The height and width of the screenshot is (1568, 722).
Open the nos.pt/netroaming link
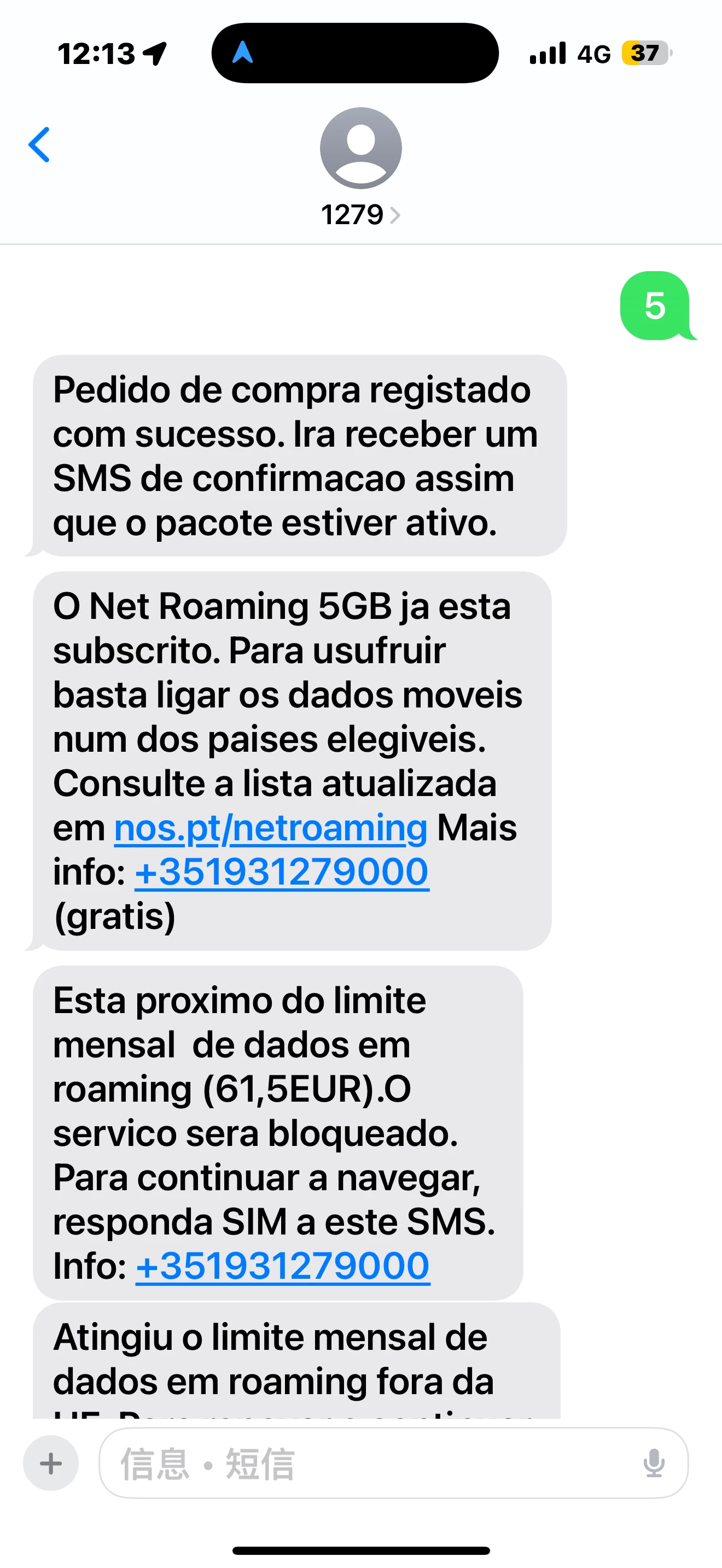tap(270, 828)
